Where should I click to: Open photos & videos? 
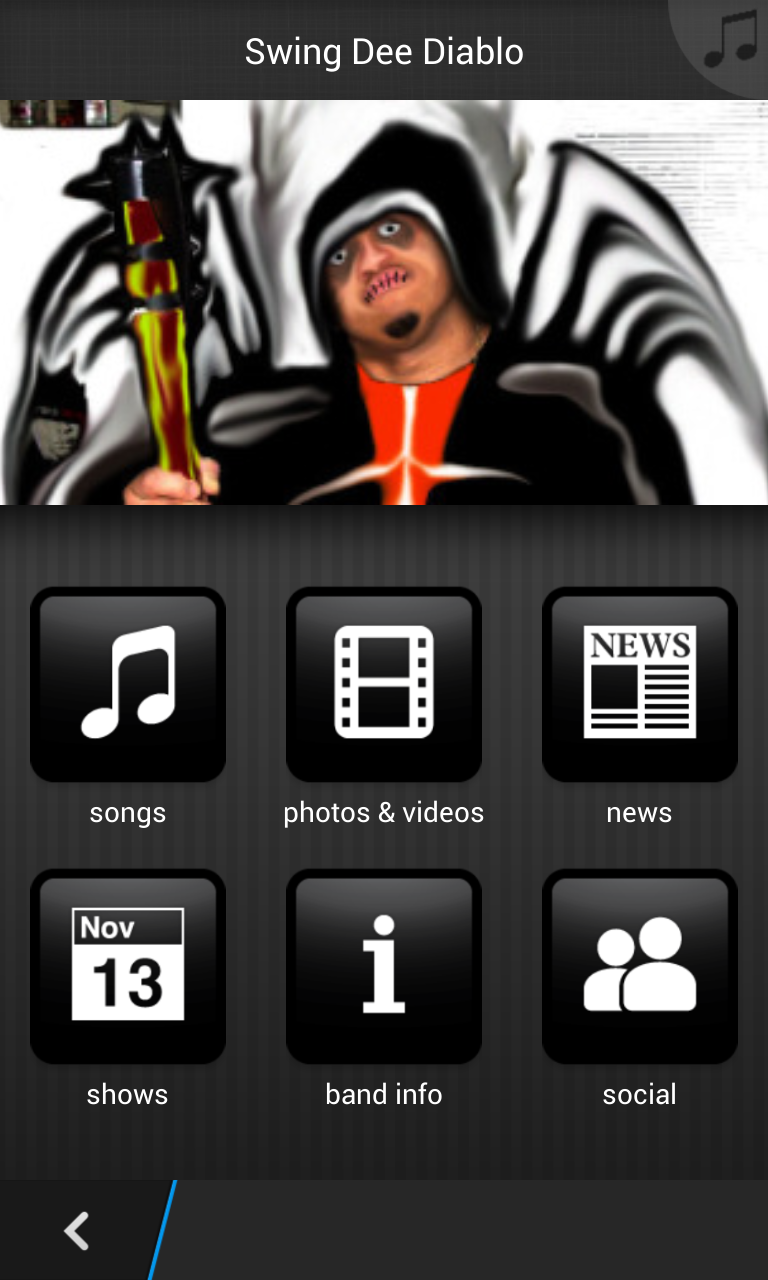tap(384, 684)
